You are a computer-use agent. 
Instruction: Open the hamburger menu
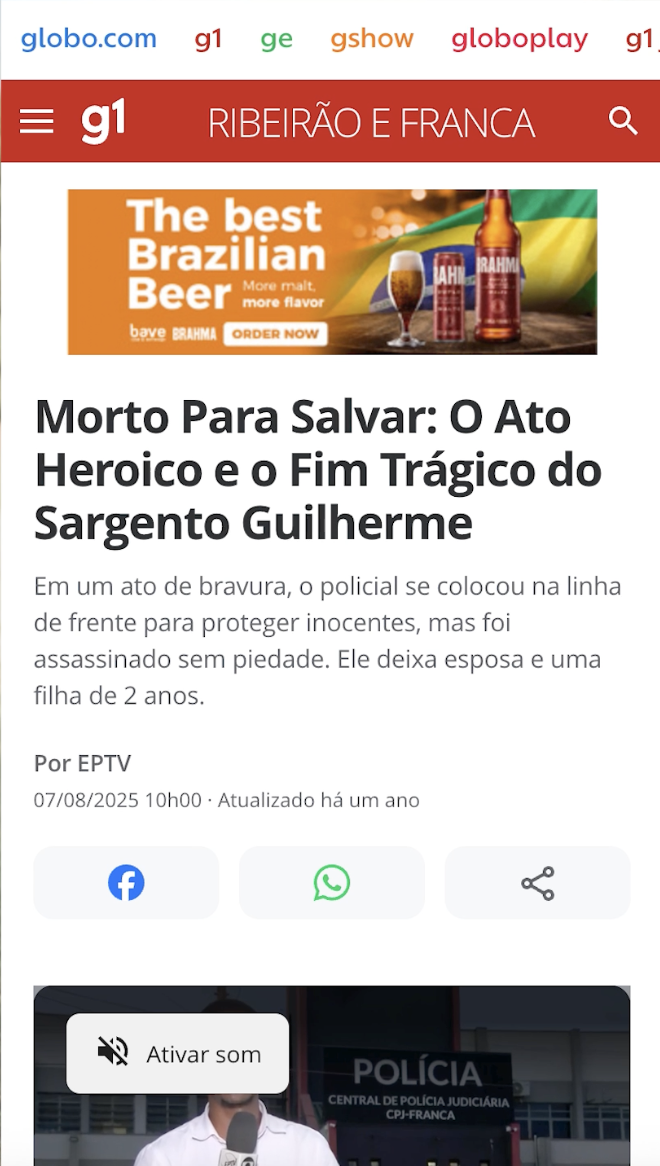pyautogui.click(x=37, y=122)
